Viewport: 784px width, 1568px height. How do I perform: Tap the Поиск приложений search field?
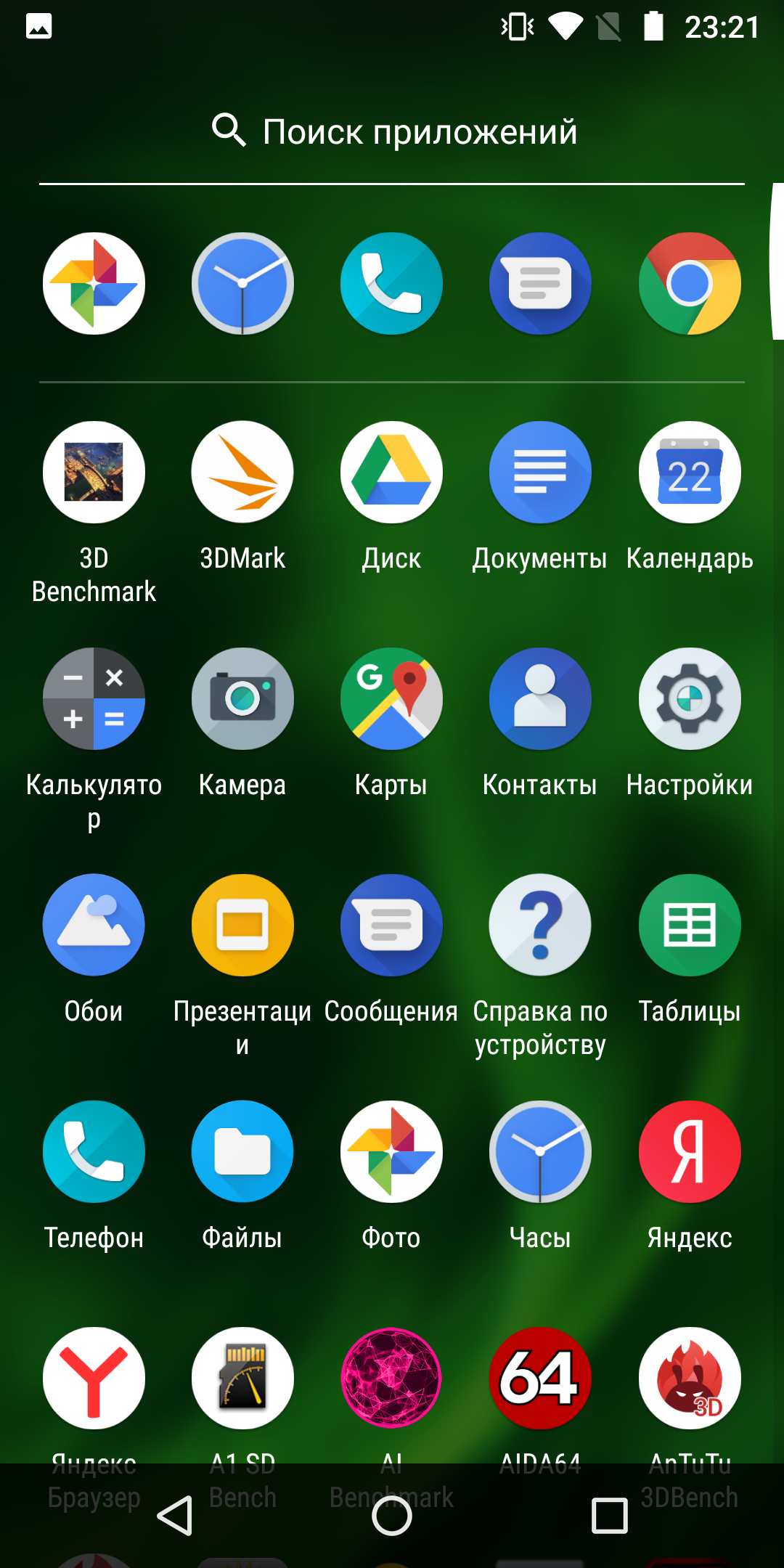[x=392, y=131]
